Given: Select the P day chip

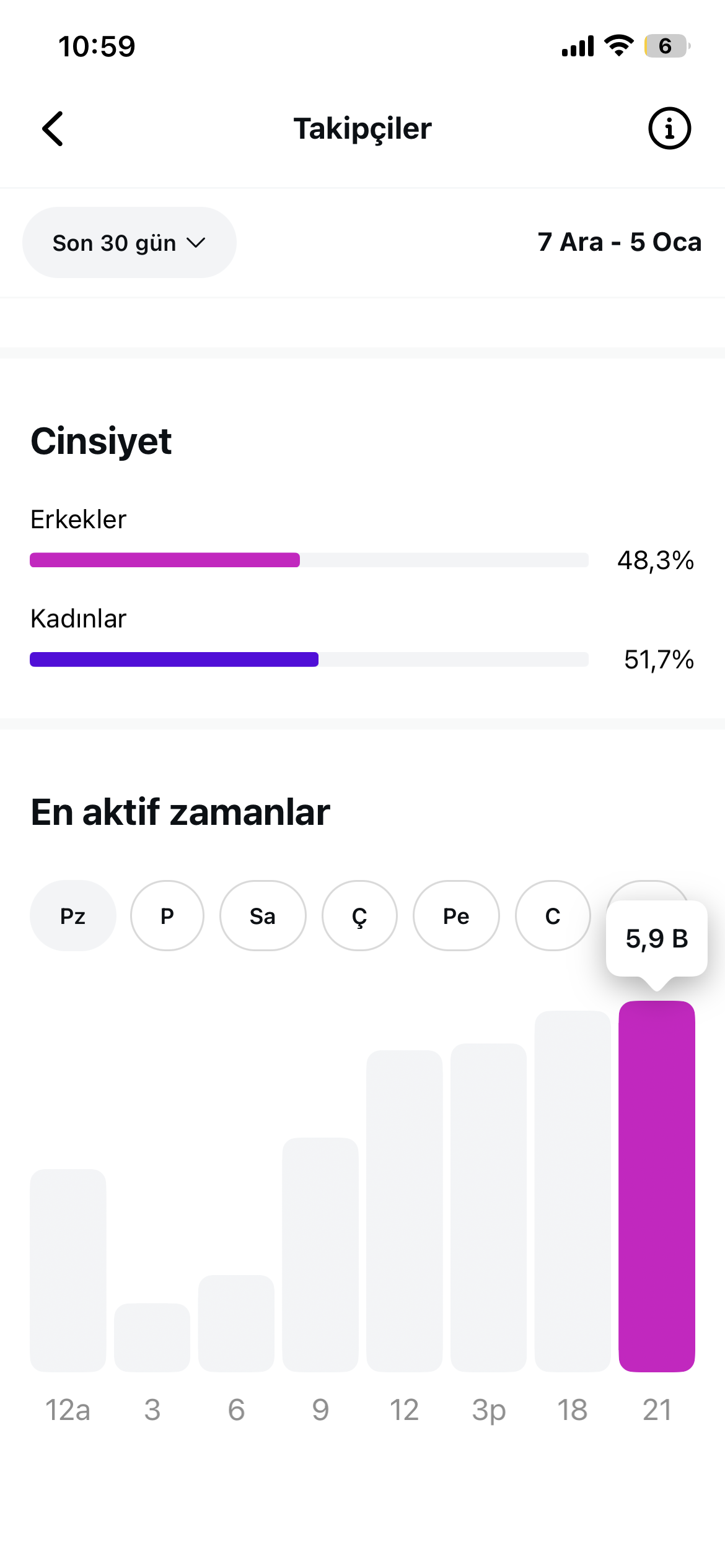Looking at the screenshot, I should 167,916.
